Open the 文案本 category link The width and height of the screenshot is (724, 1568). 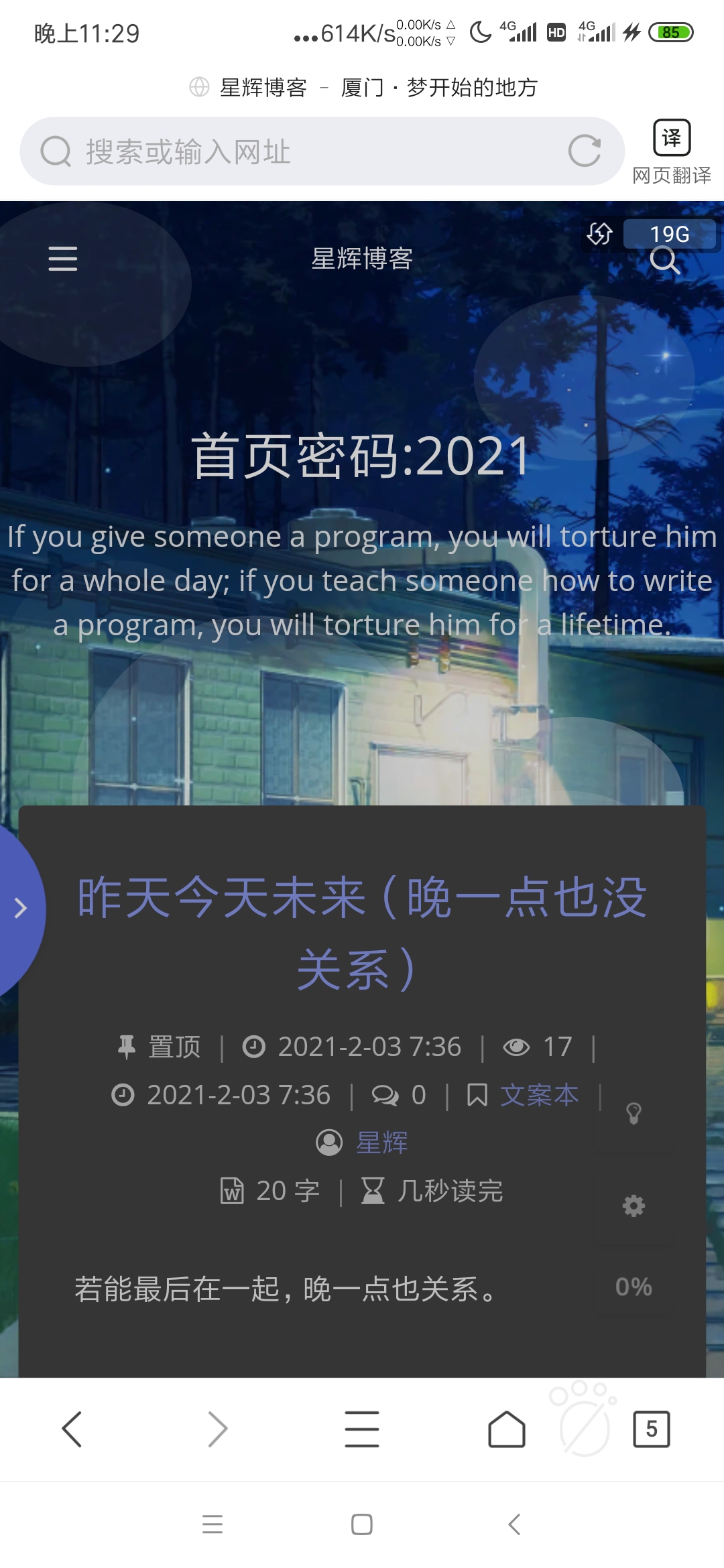click(539, 1095)
